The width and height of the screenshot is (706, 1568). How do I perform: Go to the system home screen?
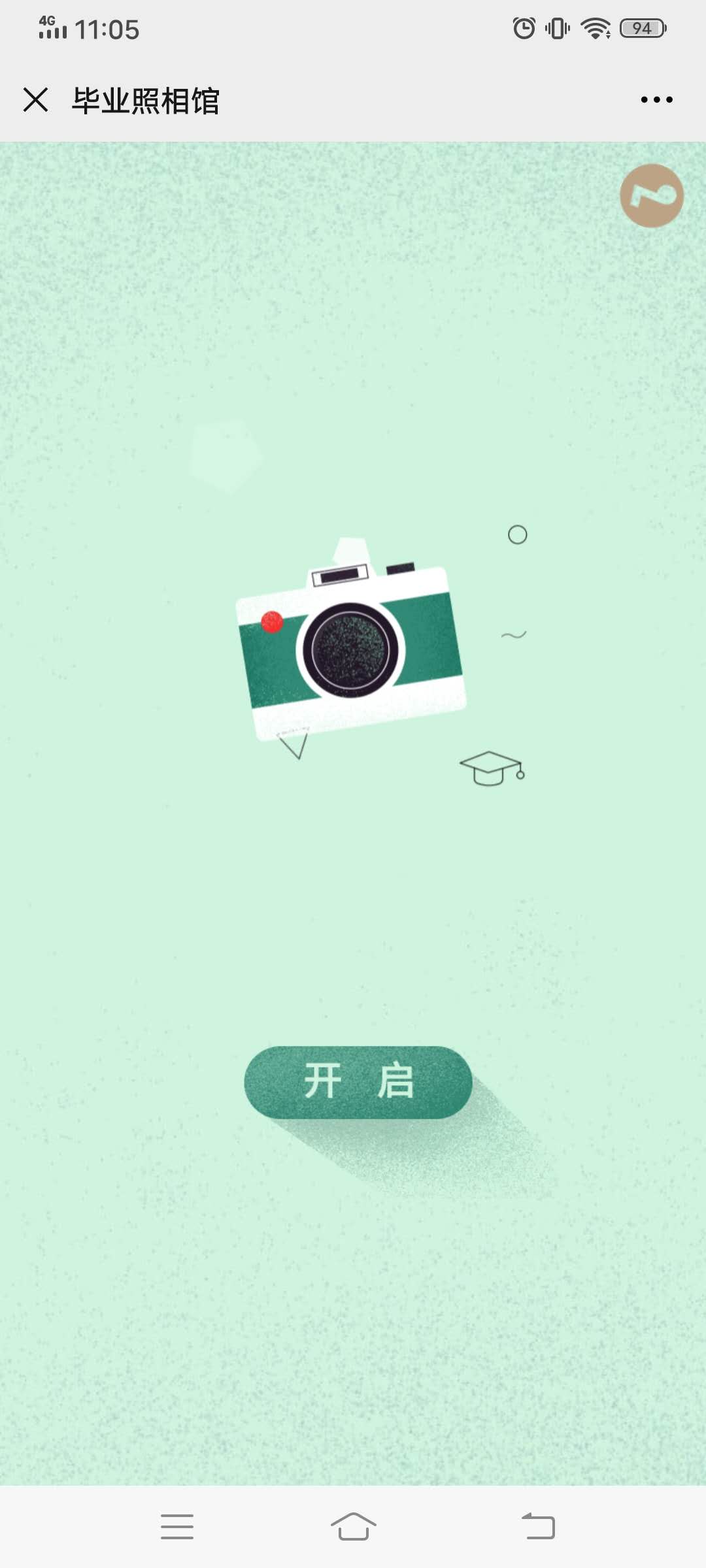coord(353,1526)
